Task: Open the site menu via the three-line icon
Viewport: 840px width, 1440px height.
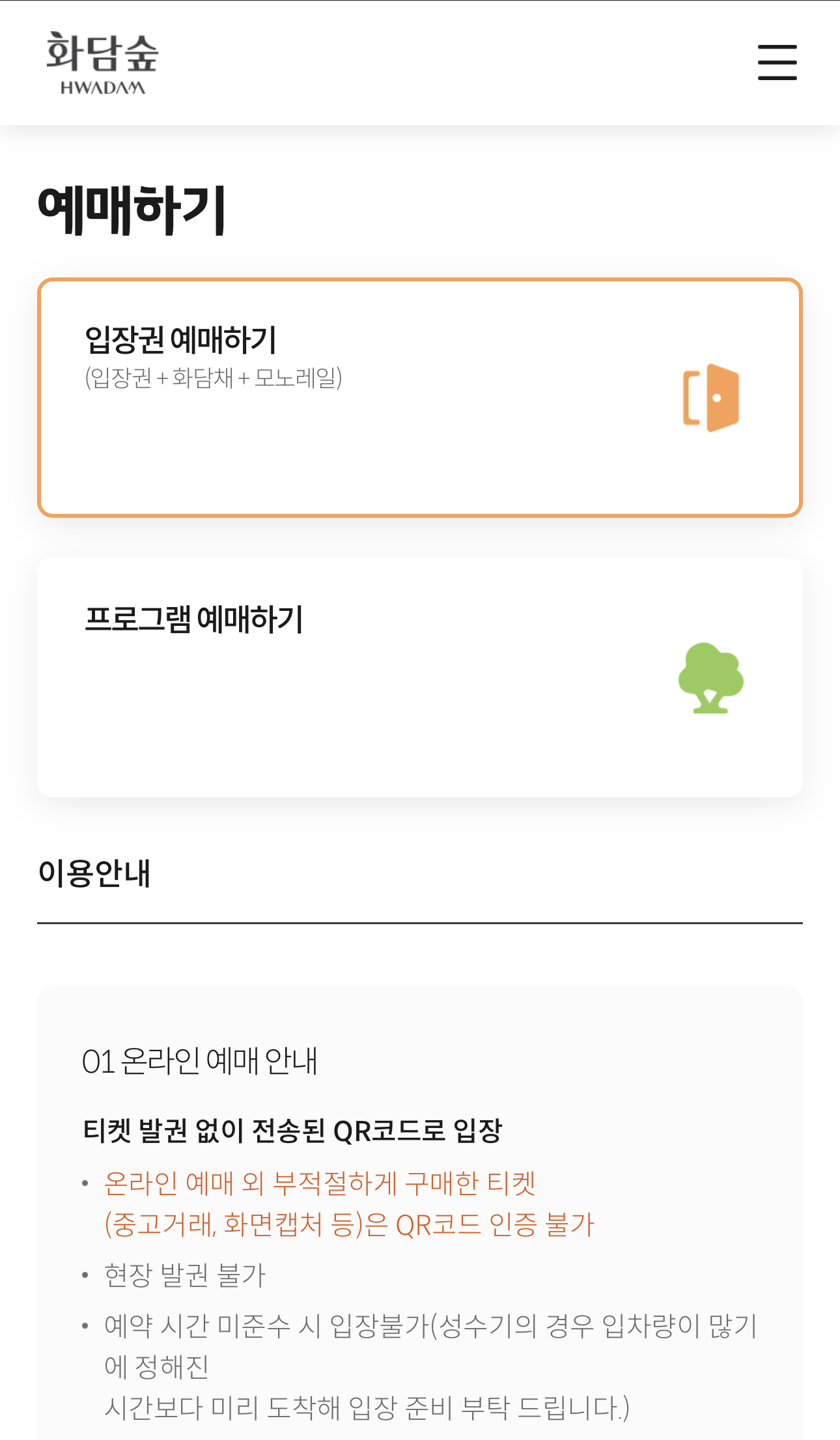Action: tap(778, 62)
